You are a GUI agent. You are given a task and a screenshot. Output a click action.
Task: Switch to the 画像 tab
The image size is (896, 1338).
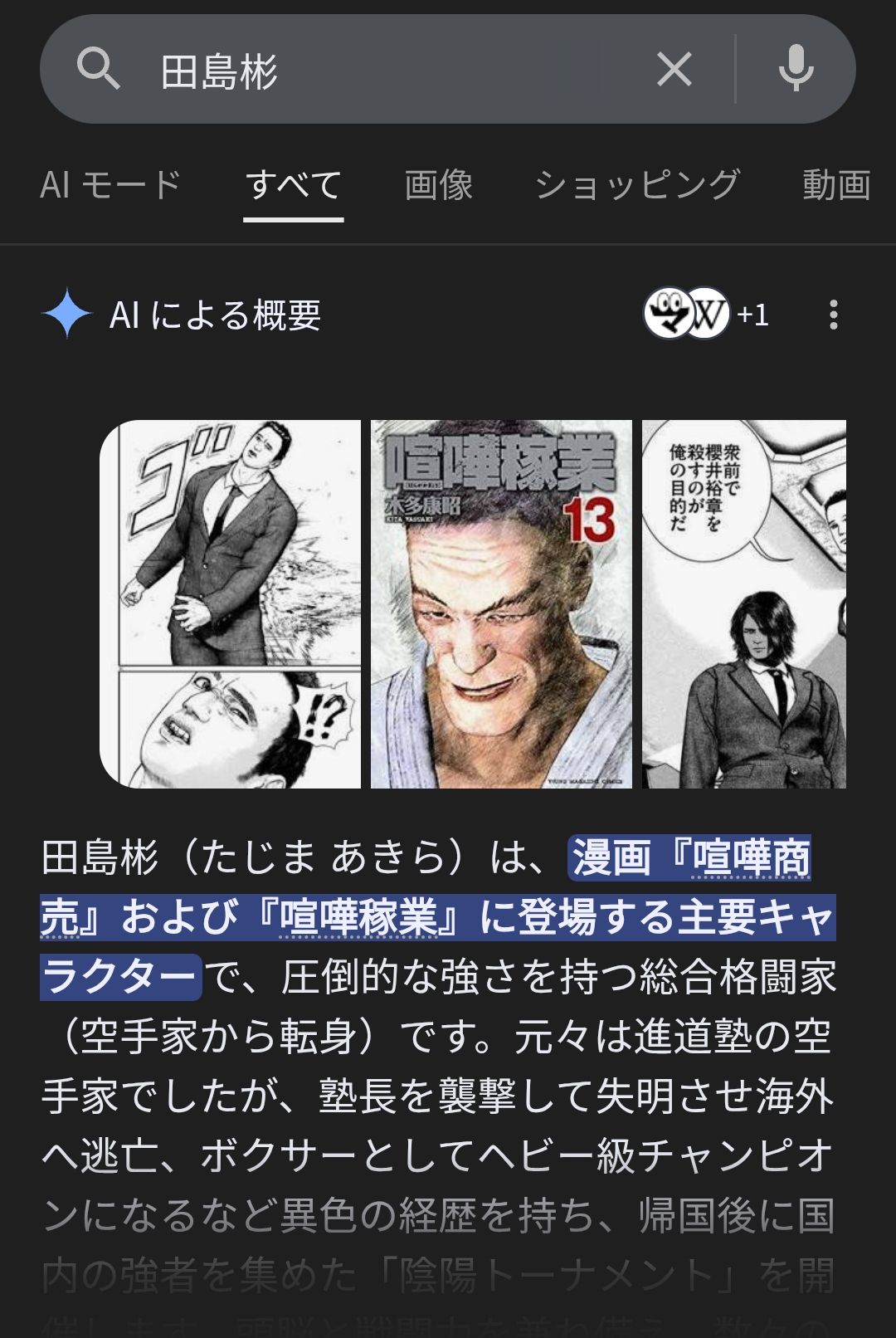tap(438, 184)
